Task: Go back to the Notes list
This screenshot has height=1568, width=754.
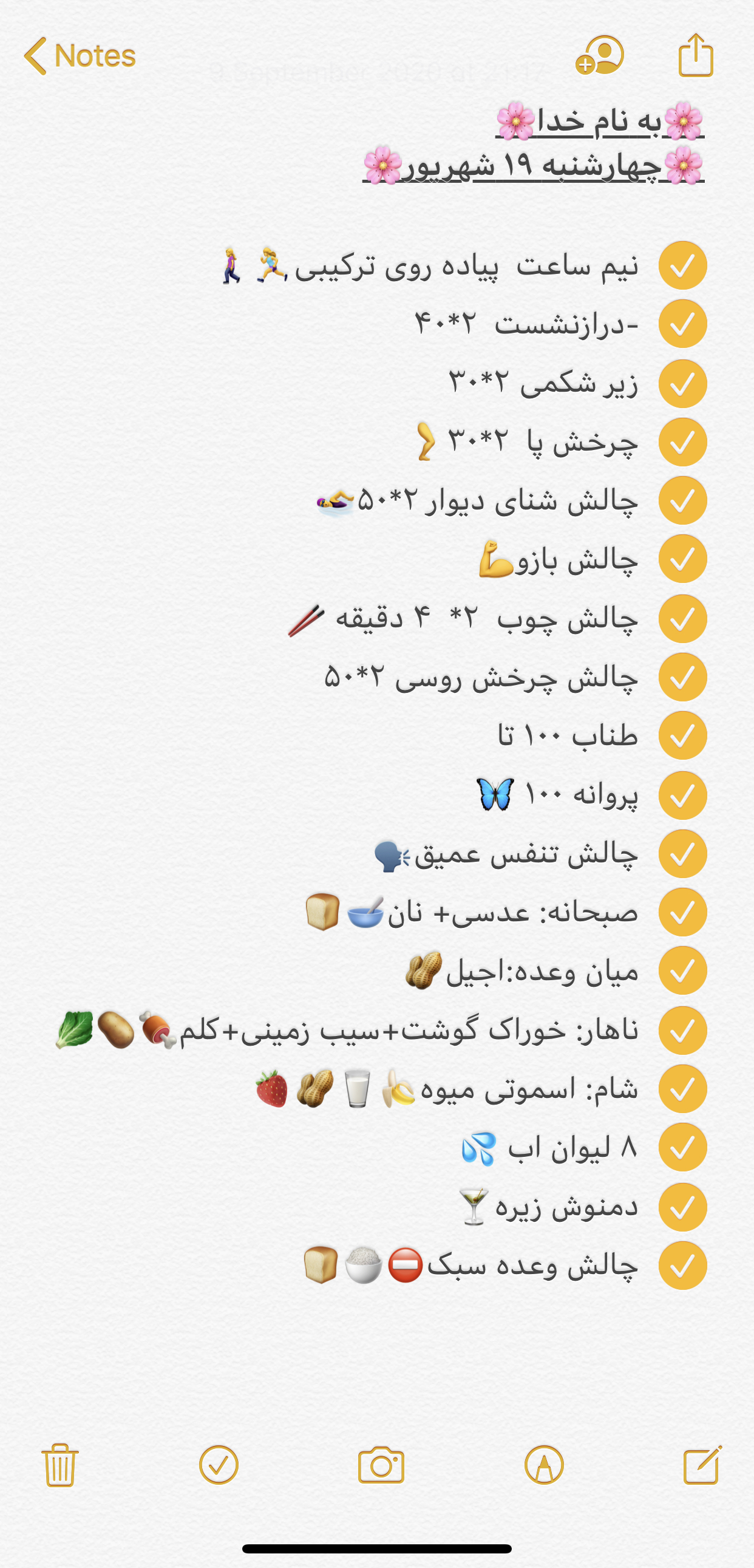Action: pyautogui.click(x=79, y=56)
